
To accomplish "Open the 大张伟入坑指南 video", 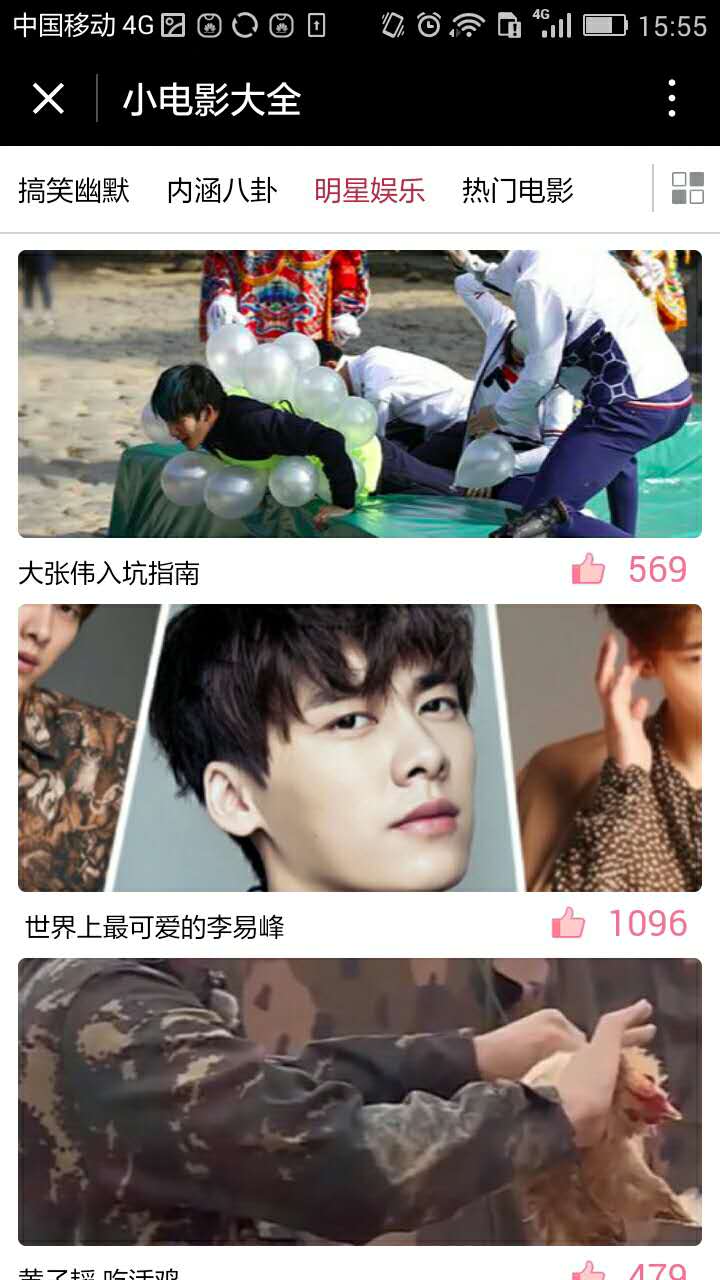I will click(x=360, y=394).
